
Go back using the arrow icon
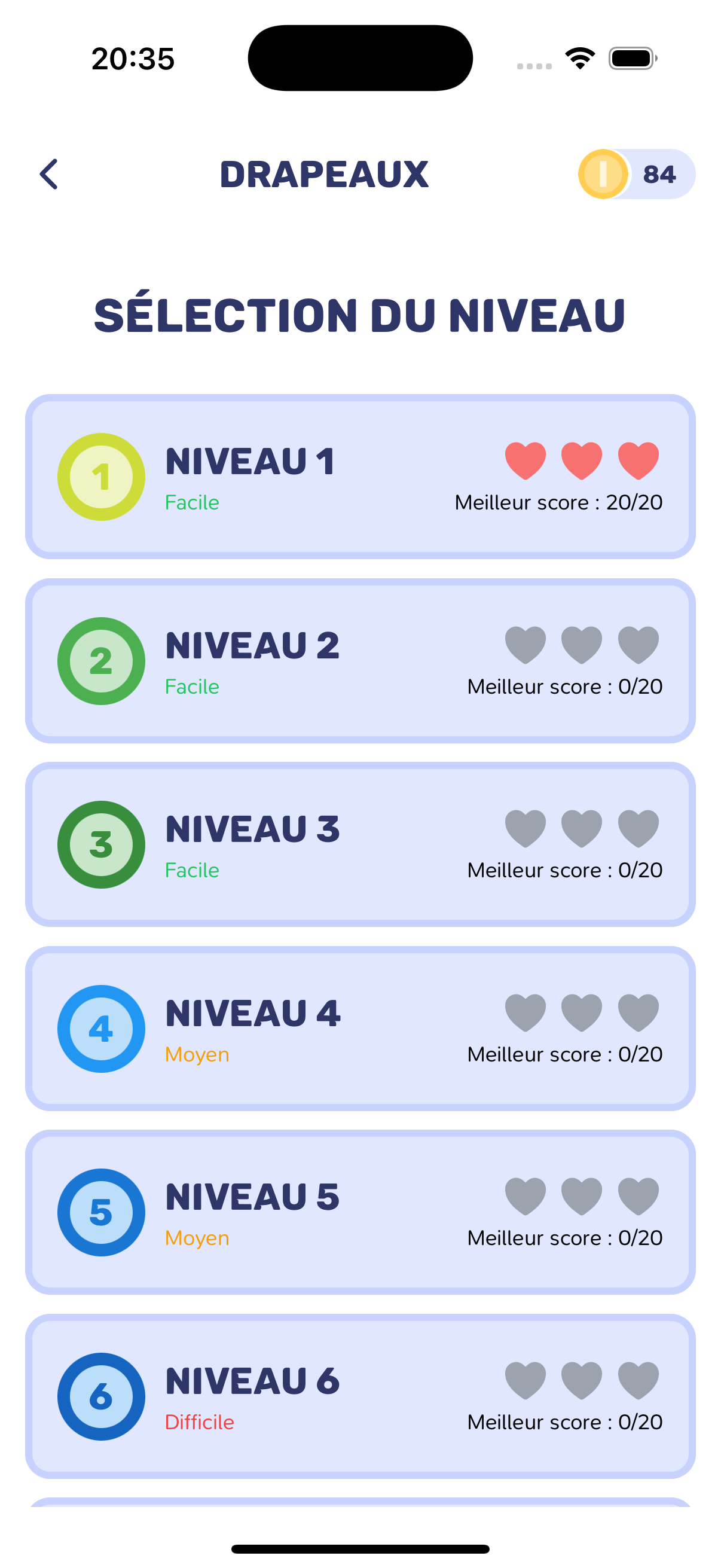(48, 174)
